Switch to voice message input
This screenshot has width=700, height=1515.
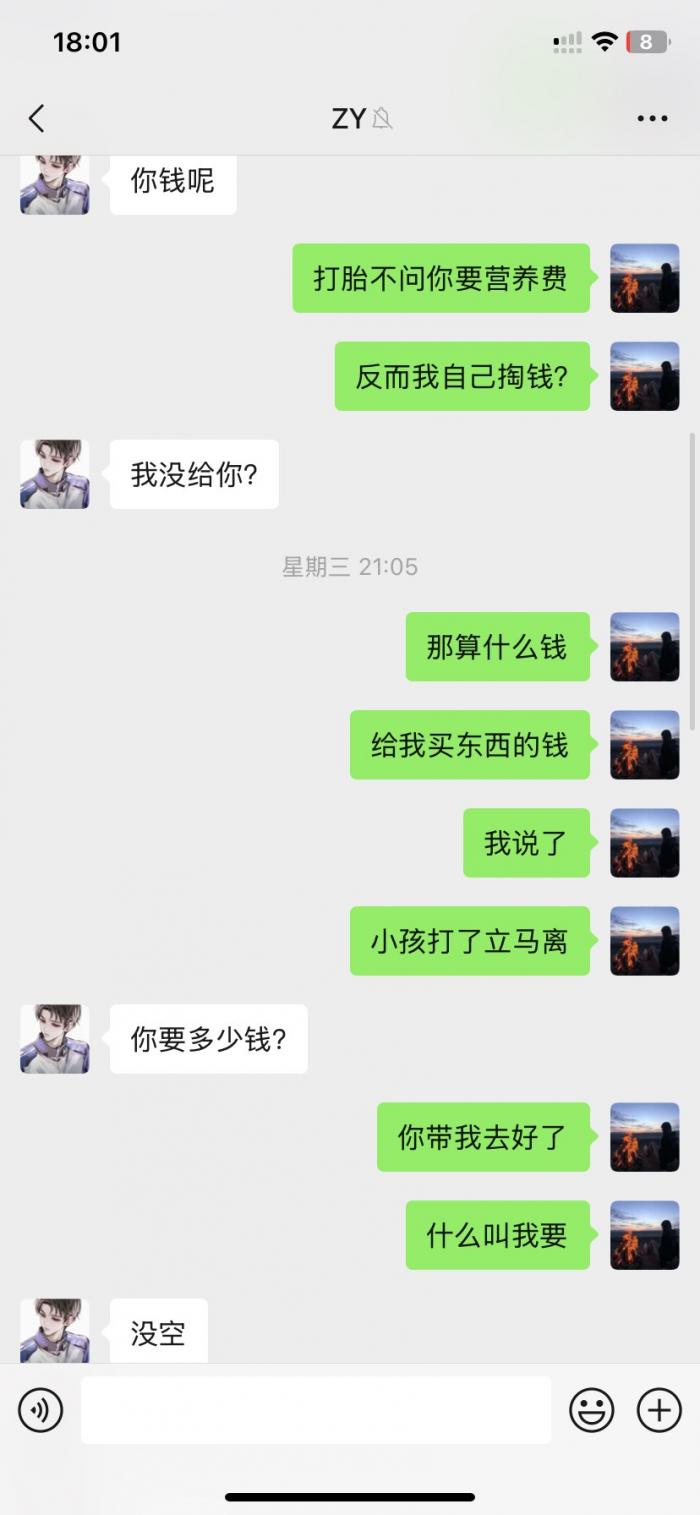click(x=41, y=1410)
